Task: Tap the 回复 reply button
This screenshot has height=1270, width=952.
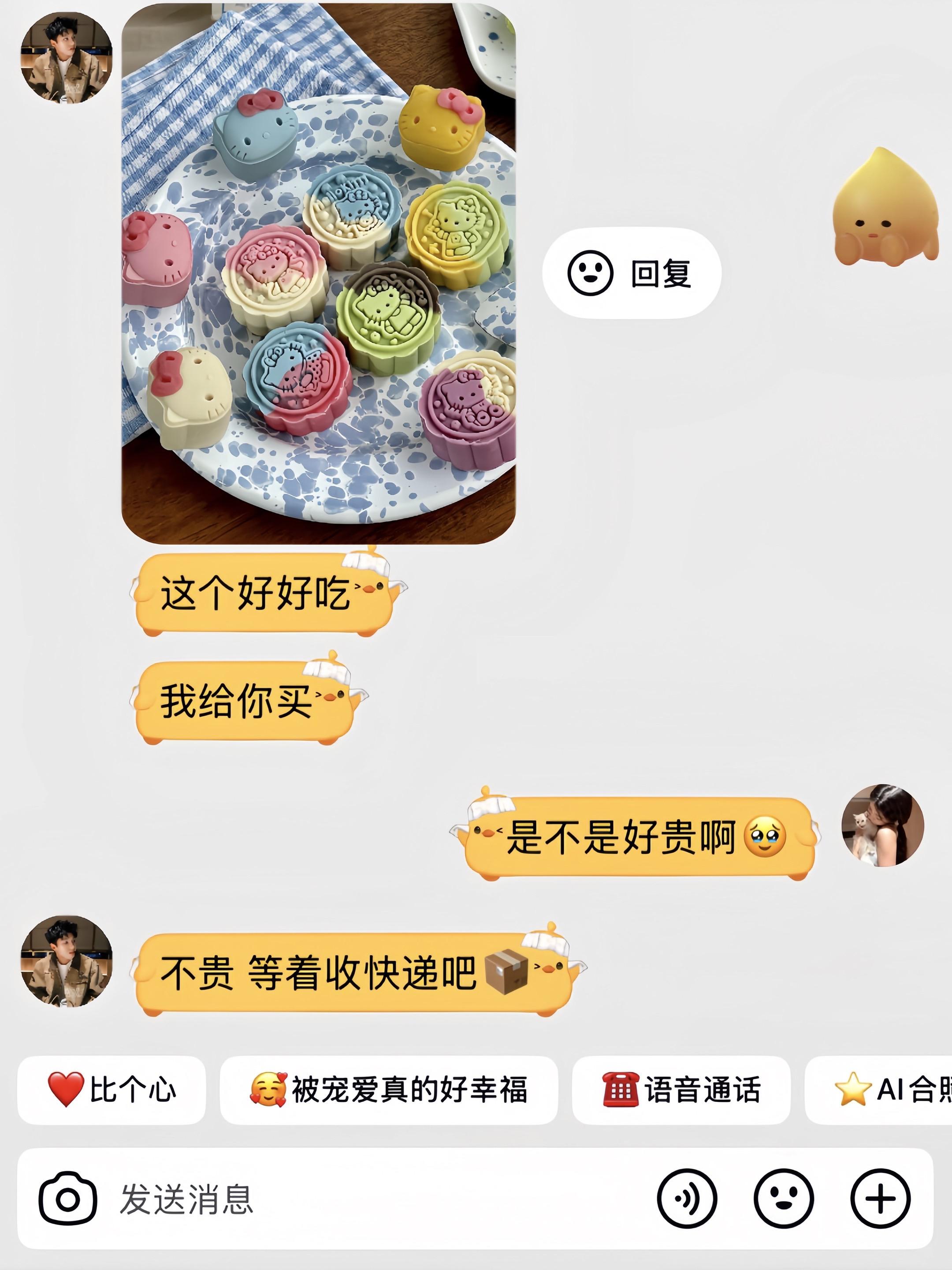Action: tap(631, 273)
